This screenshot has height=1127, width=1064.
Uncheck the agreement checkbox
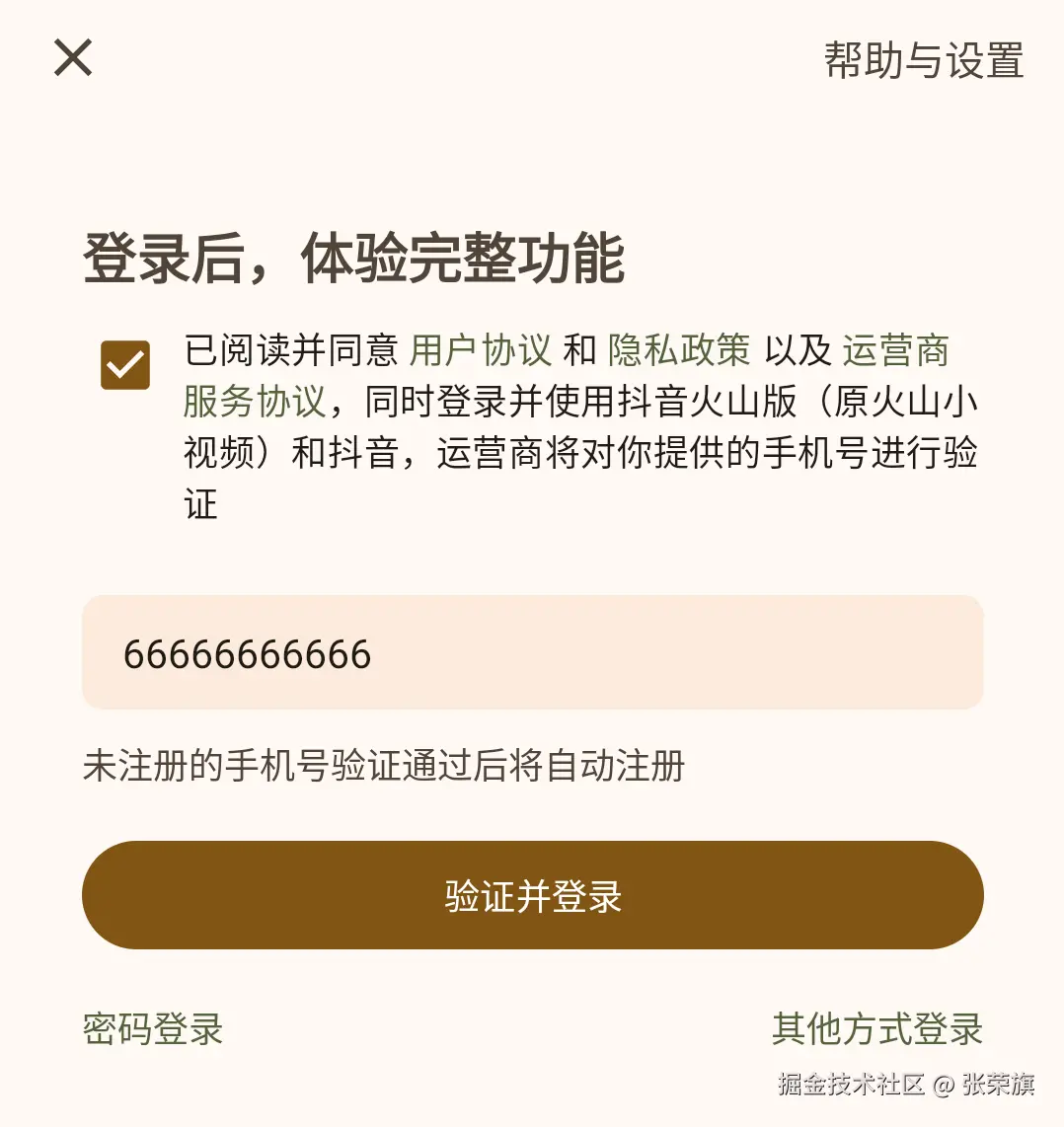click(125, 365)
